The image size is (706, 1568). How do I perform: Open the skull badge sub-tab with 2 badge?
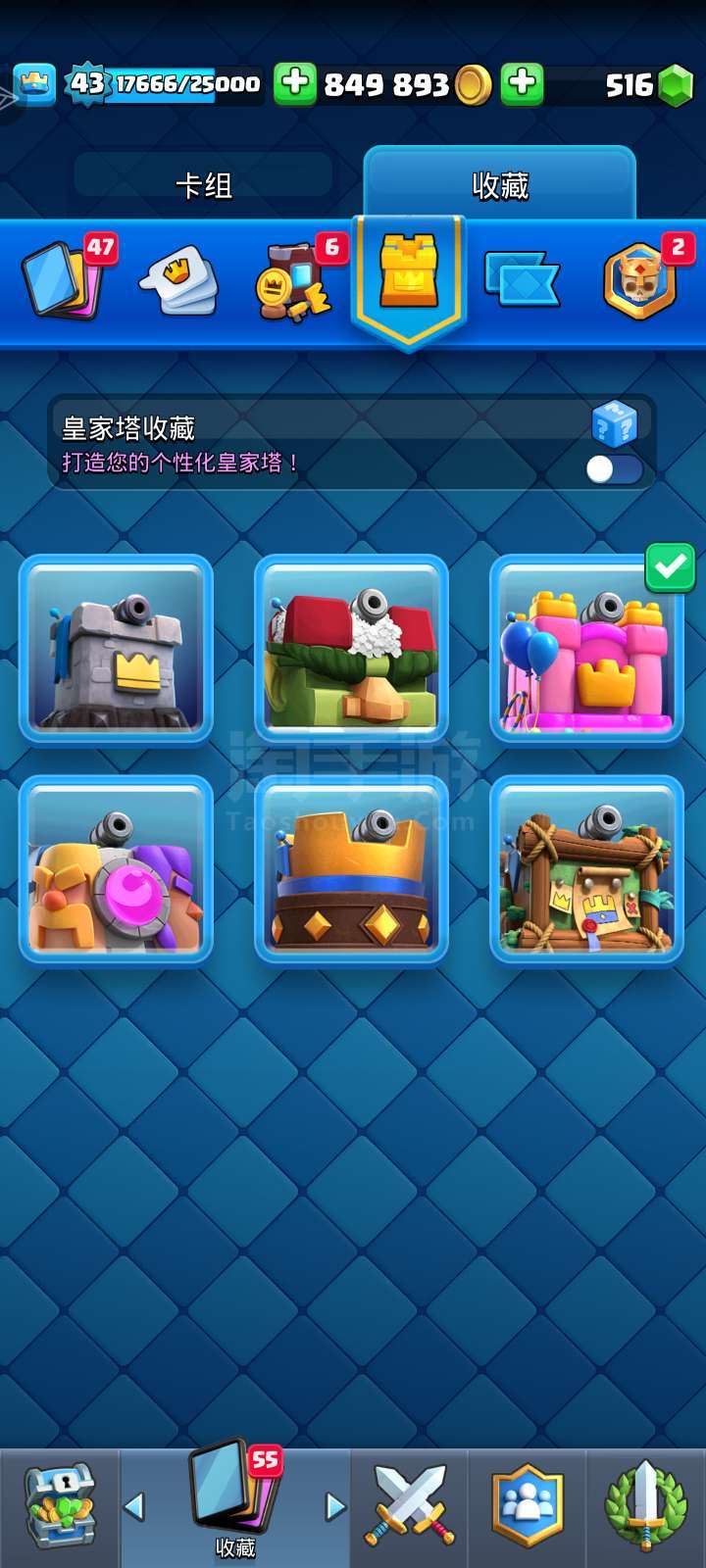click(640, 281)
